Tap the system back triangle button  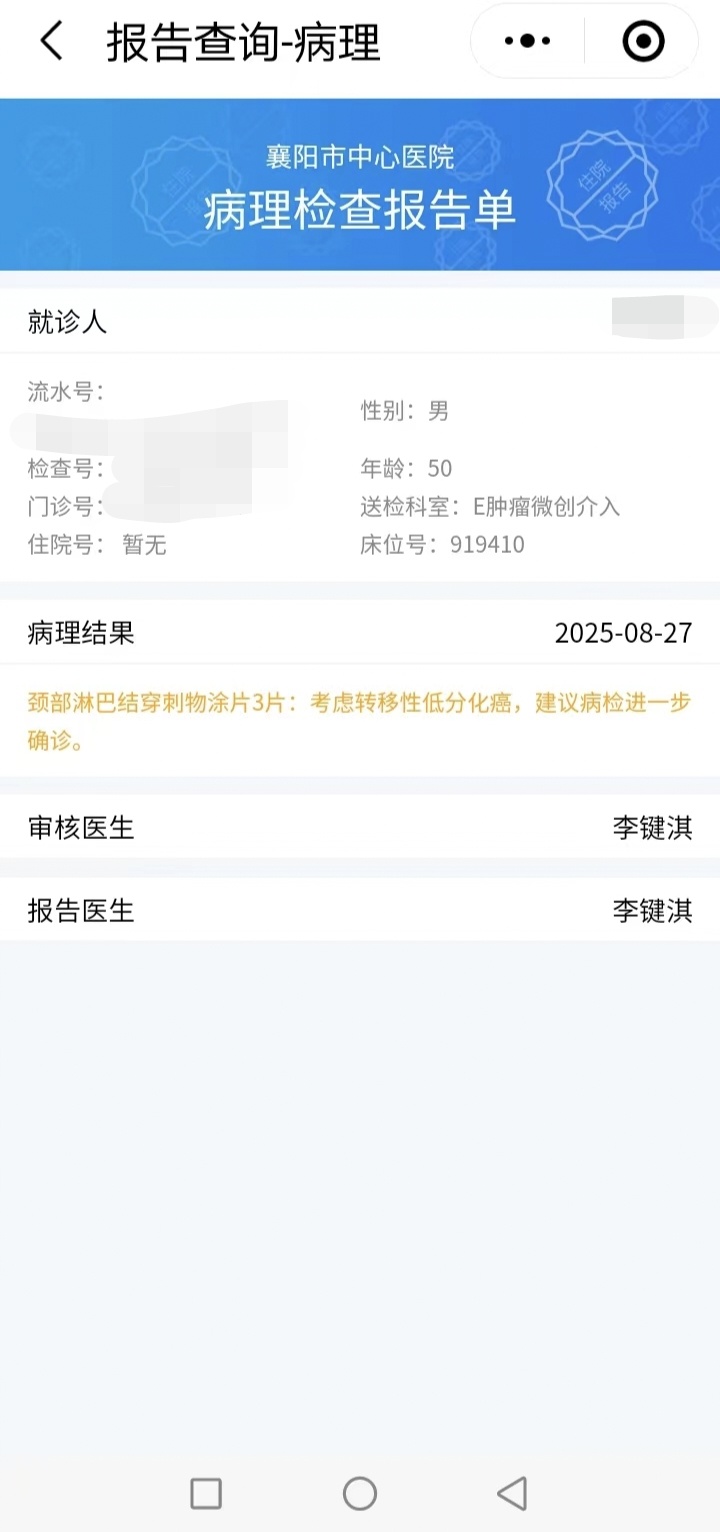[x=512, y=1493]
